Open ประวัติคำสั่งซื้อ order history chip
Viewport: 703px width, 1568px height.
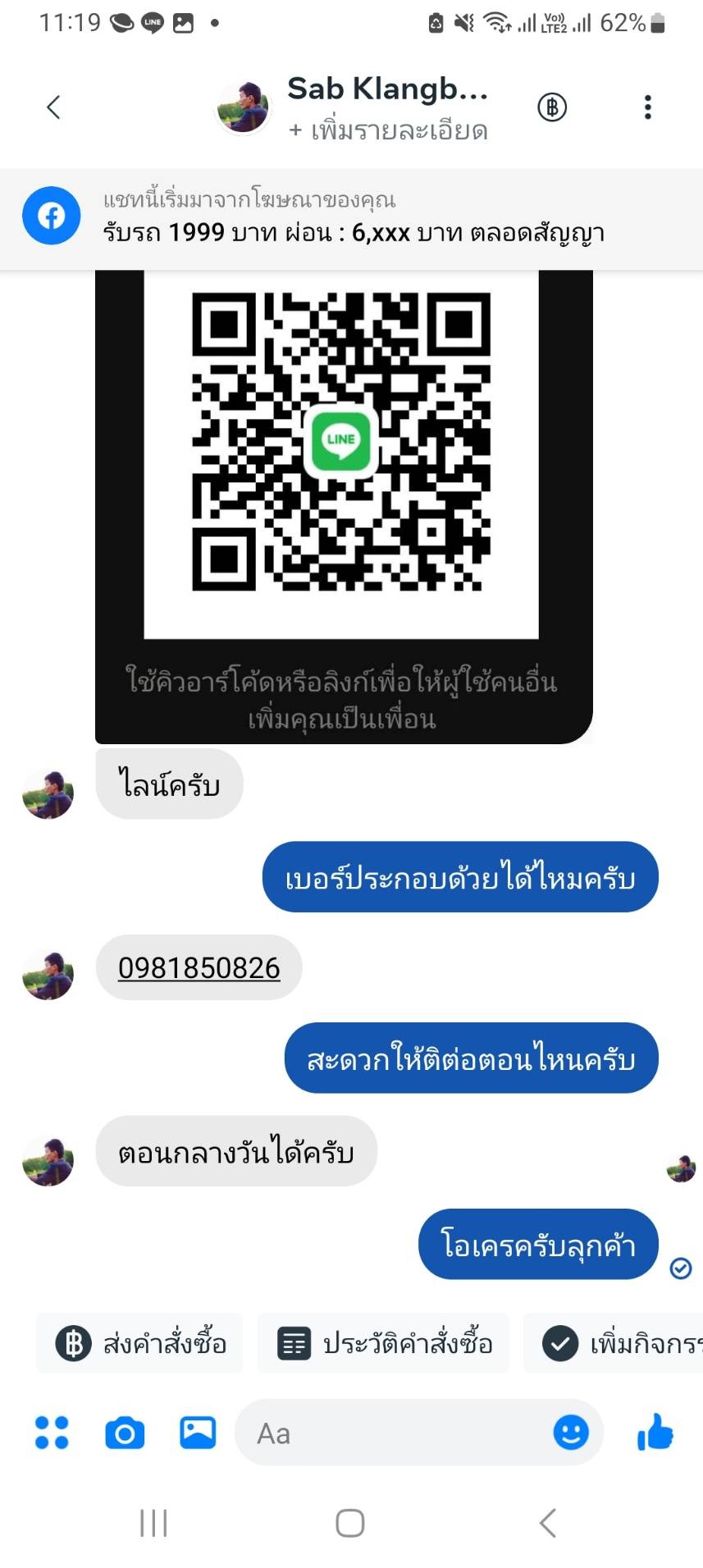coord(384,1344)
